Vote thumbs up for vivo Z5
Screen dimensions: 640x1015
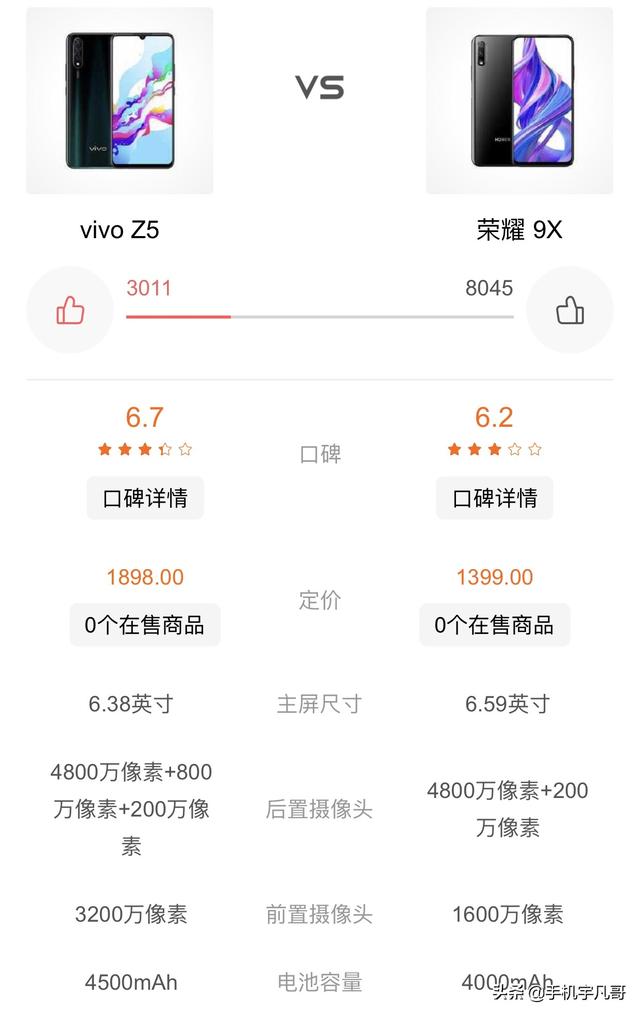tap(70, 310)
